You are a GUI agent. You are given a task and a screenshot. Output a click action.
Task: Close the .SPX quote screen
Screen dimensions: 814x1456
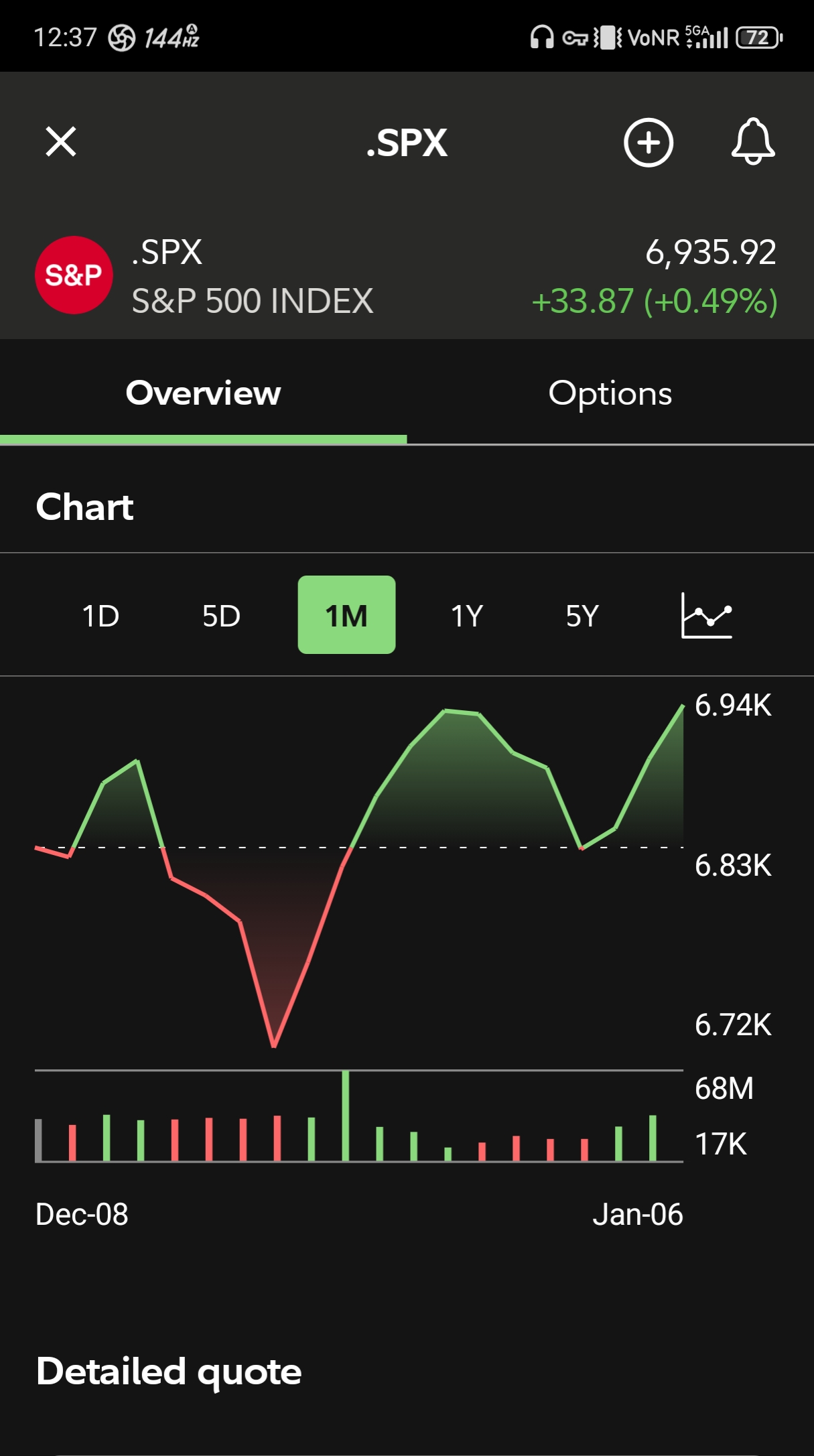pyautogui.click(x=61, y=142)
